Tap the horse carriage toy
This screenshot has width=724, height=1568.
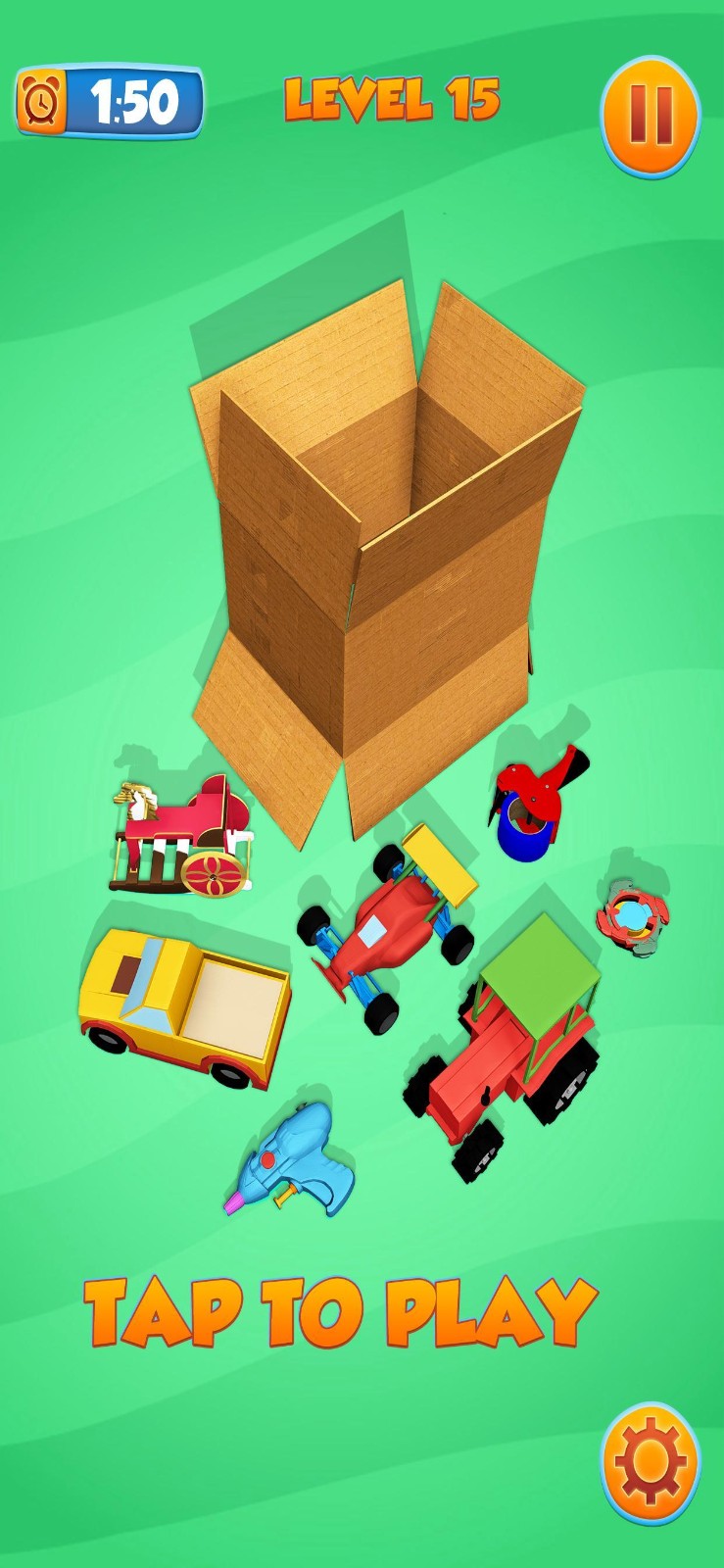point(183,836)
